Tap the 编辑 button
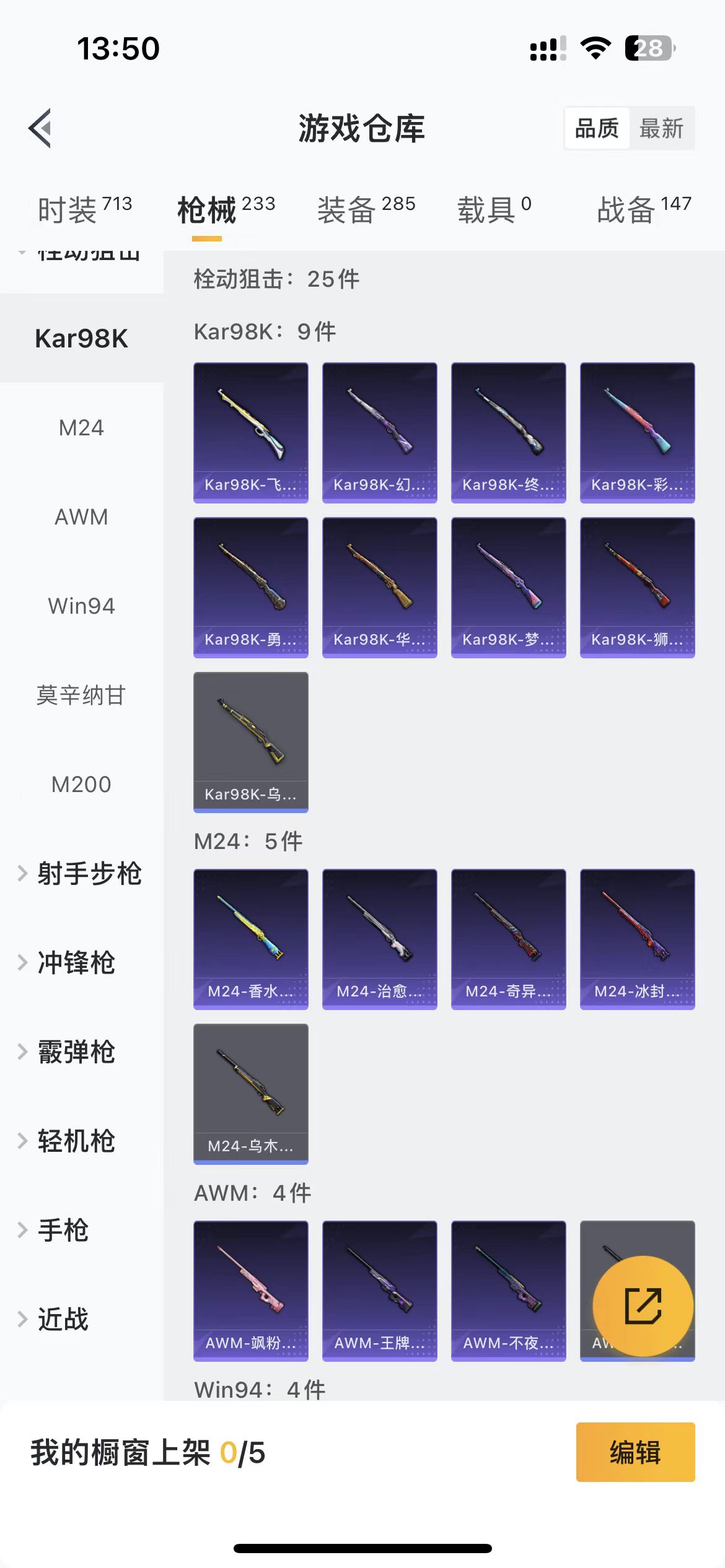The image size is (725, 1568). coord(636,1452)
